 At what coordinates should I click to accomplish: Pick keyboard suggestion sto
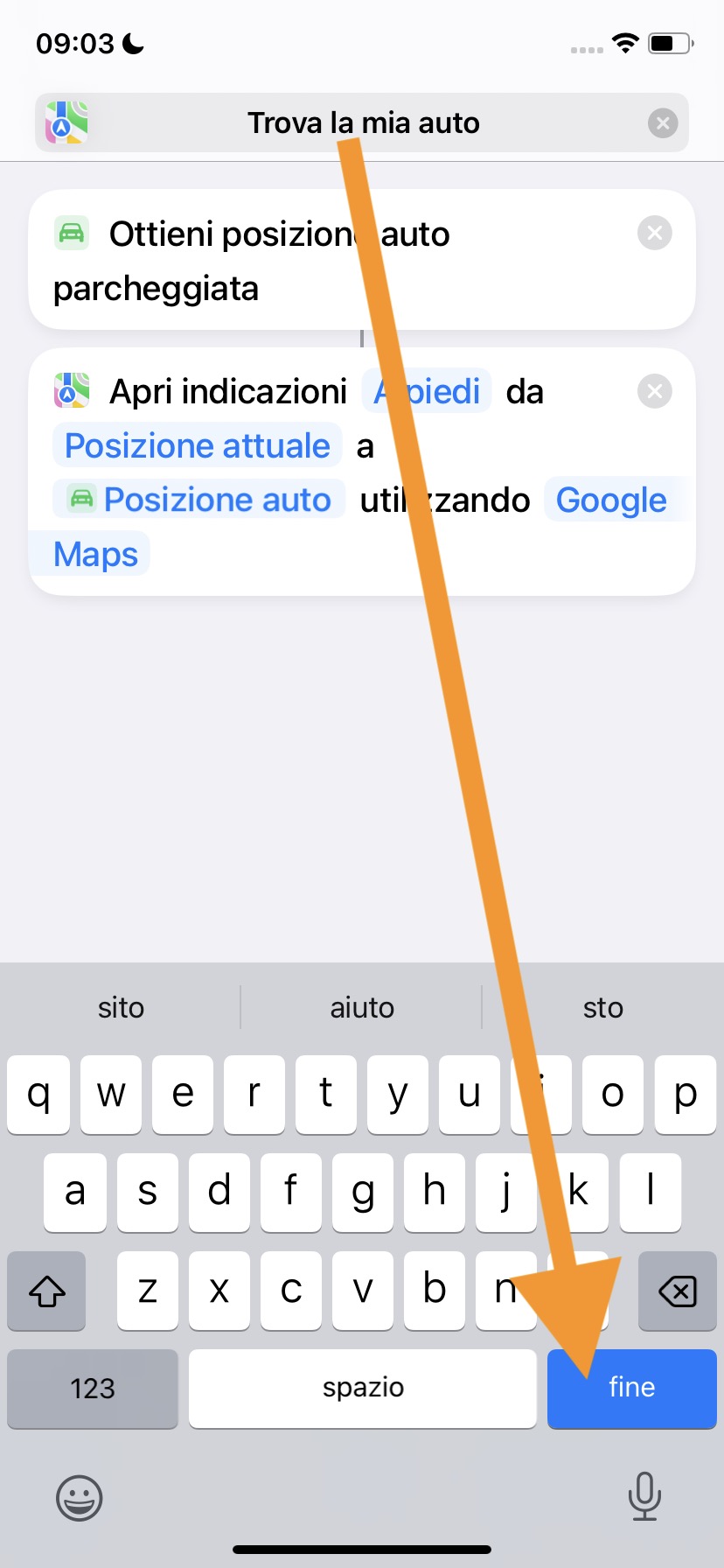tap(602, 1008)
